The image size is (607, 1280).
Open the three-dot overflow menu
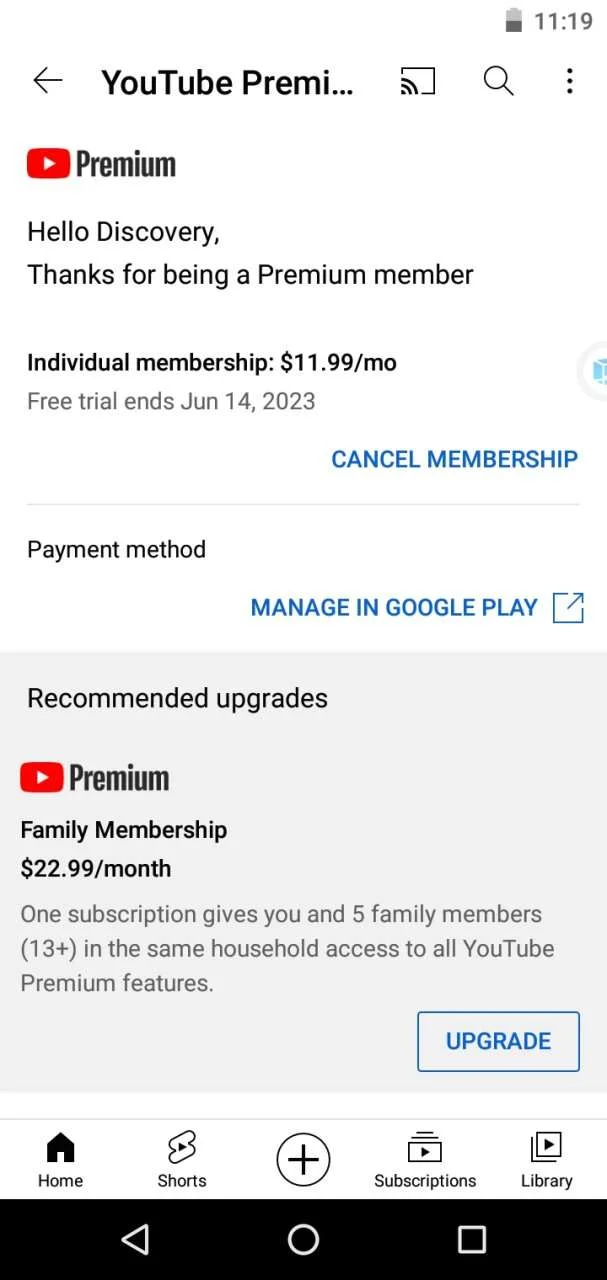[x=569, y=81]
